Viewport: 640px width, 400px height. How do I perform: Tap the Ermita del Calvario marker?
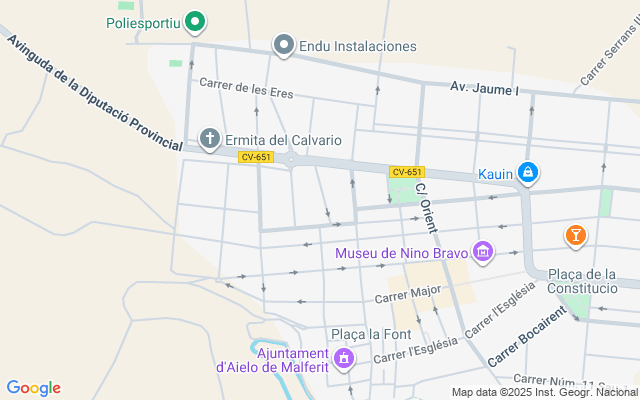coord(210,139)
